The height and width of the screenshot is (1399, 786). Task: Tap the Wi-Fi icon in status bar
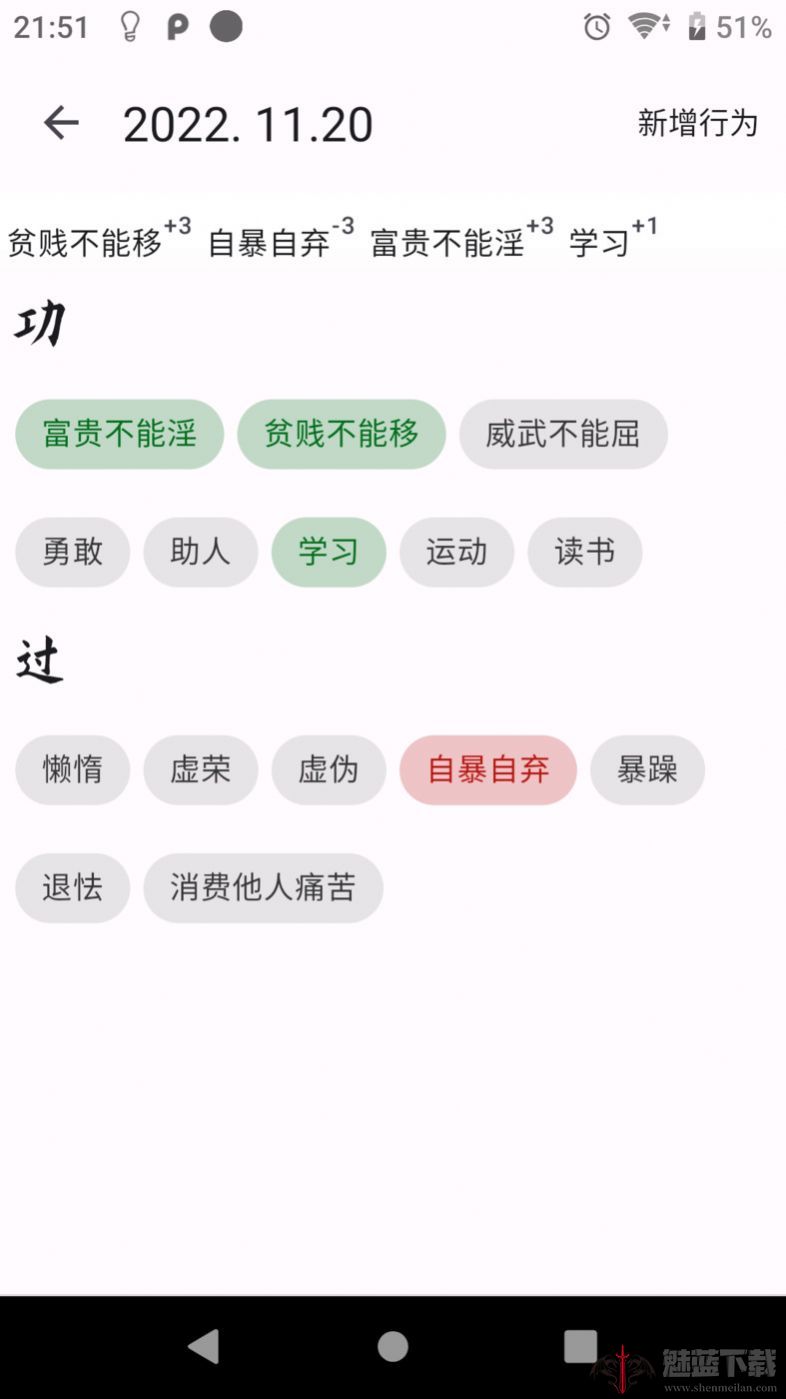point(646,28)
